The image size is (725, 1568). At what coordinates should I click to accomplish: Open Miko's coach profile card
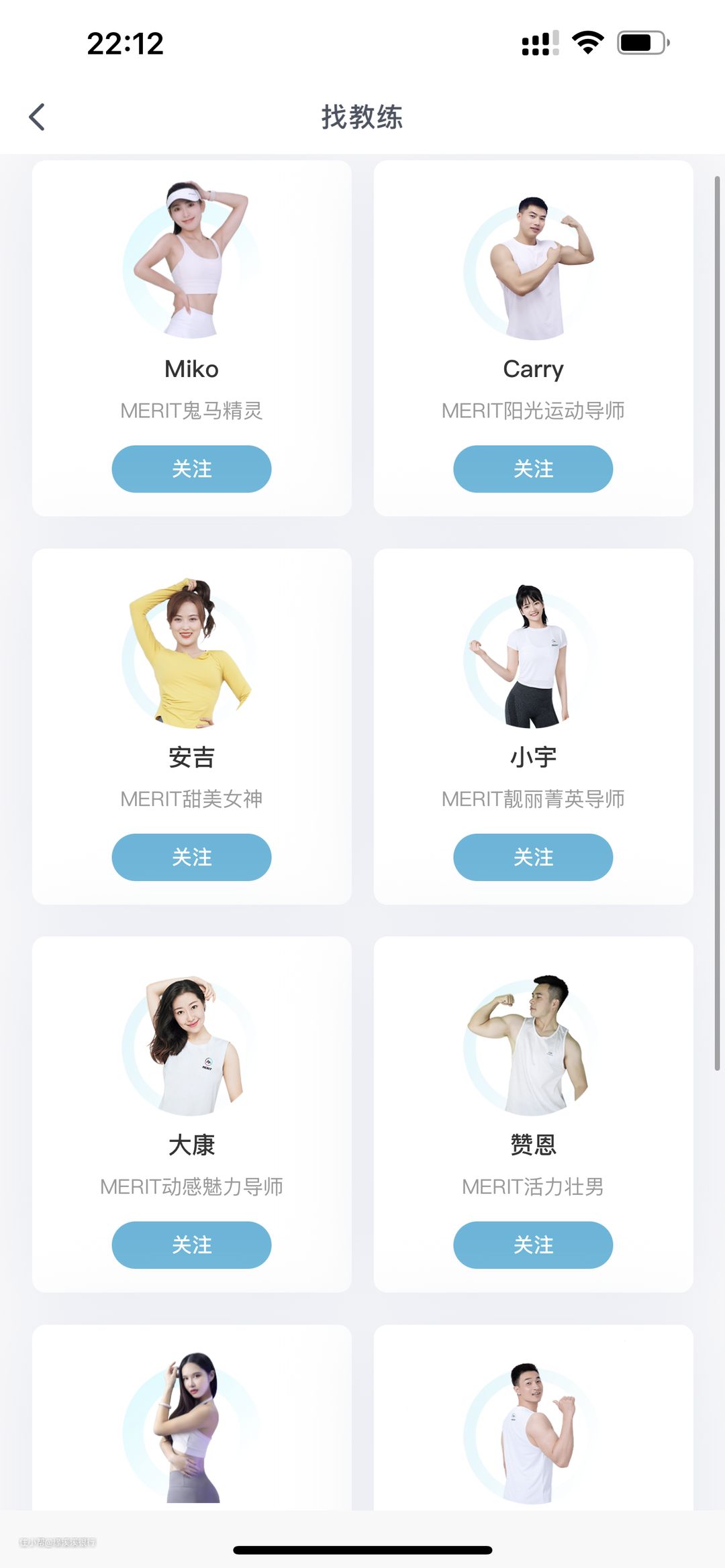191,268
